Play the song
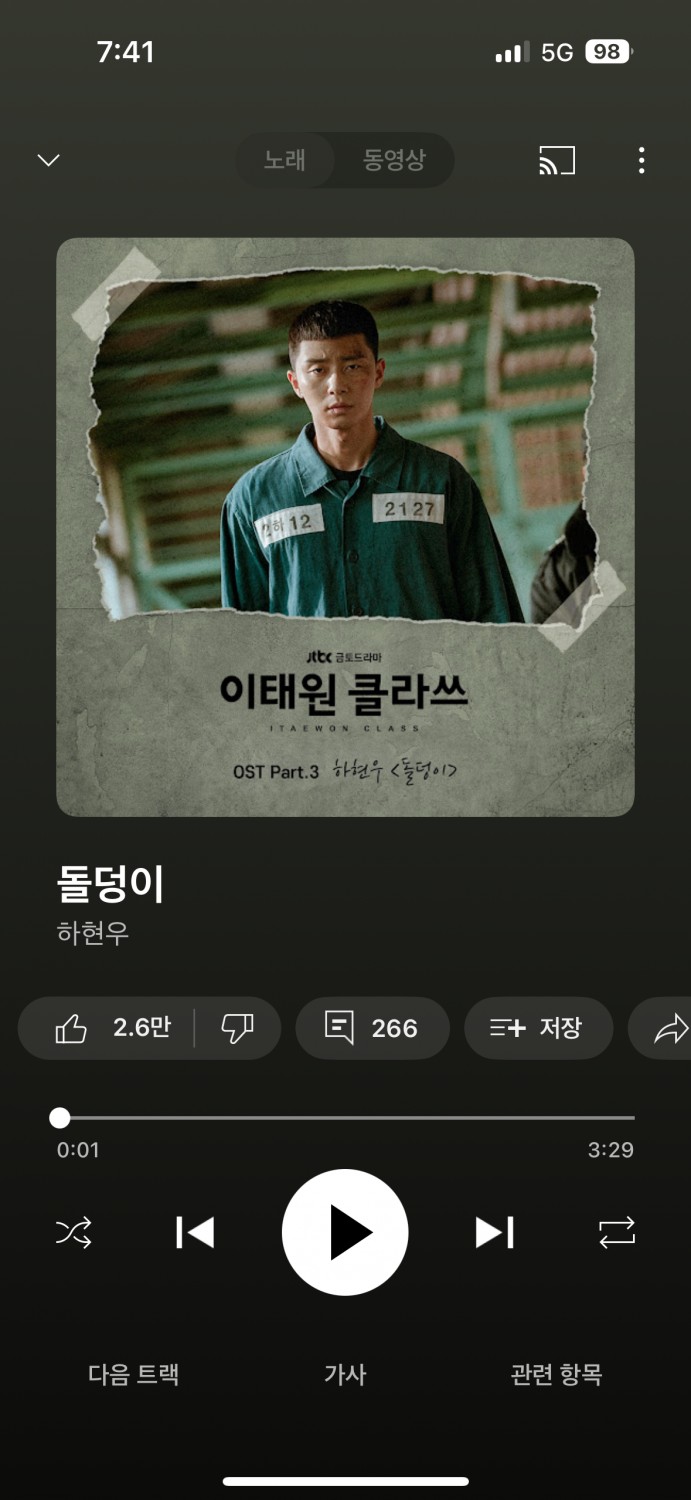The image size is (691, 1500). click(345, 1232)
